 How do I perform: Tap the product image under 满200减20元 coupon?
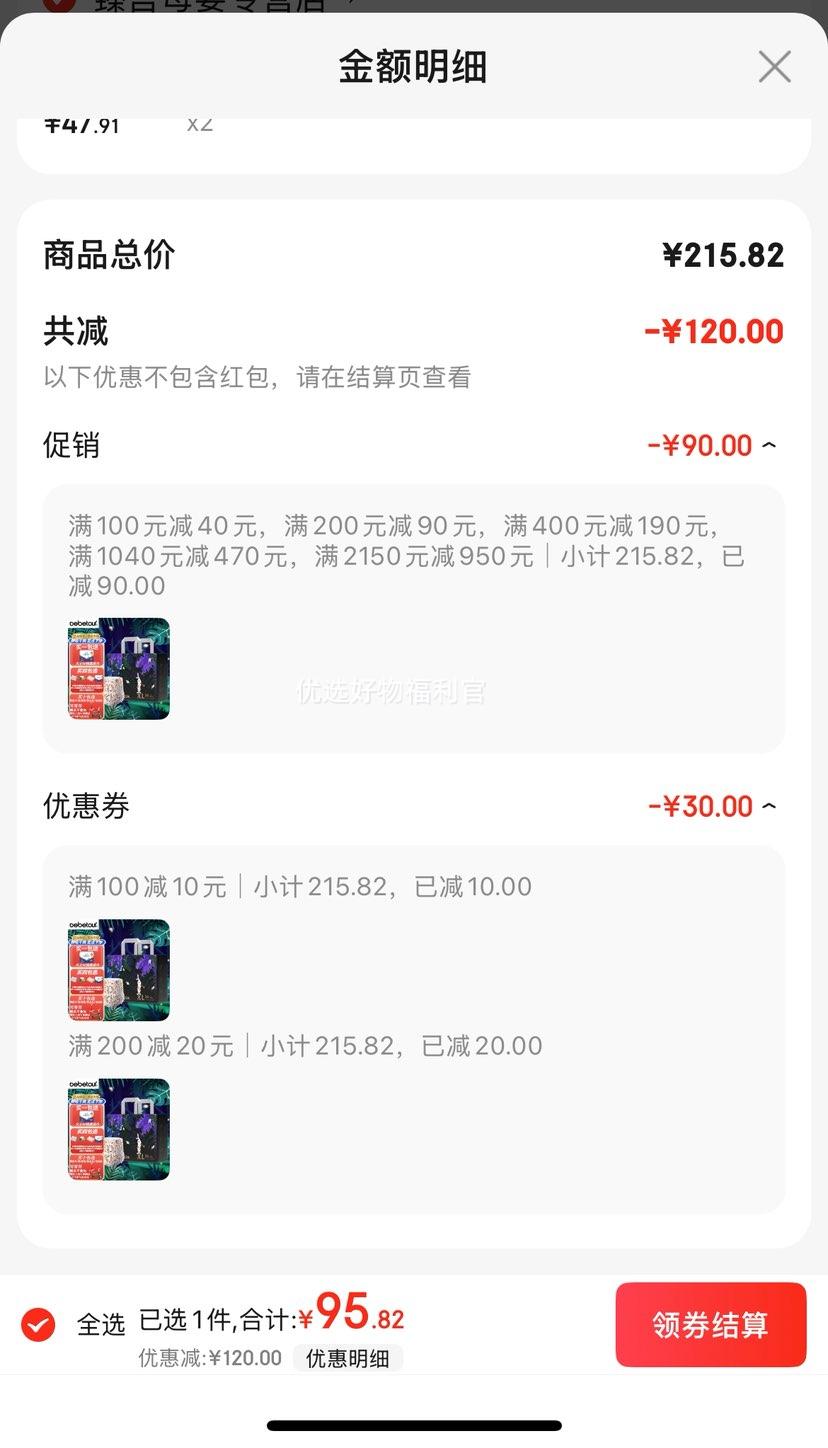118,1130
